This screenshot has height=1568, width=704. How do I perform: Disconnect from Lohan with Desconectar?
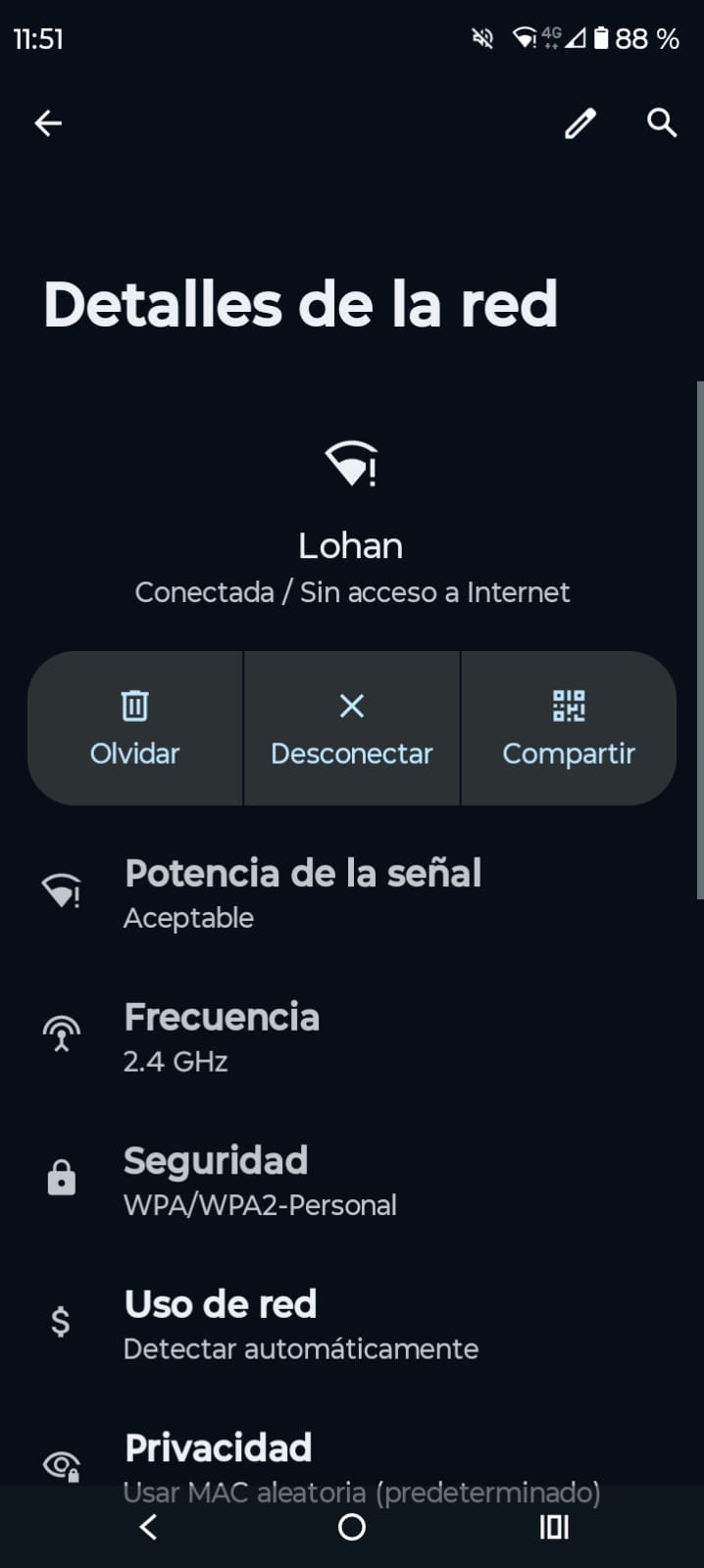click(x=351, y=729)
